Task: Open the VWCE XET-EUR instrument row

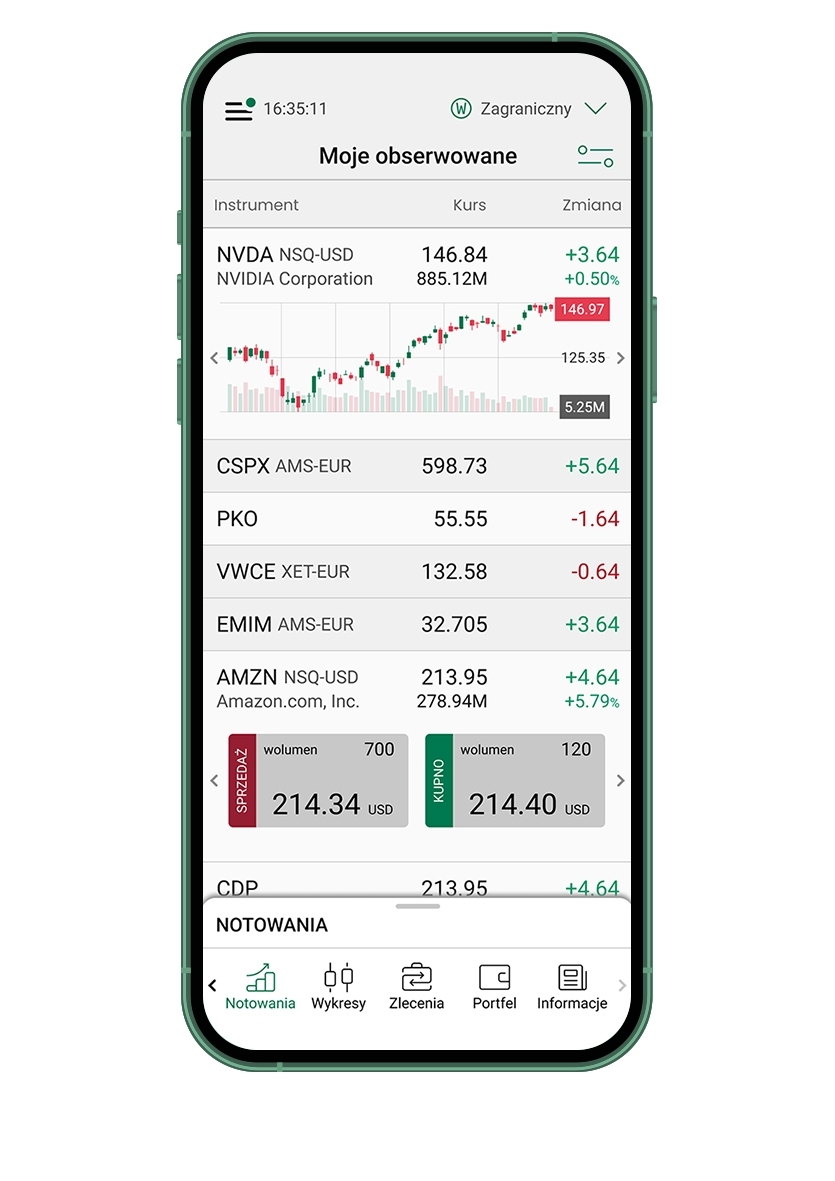Action: (416, 572)
